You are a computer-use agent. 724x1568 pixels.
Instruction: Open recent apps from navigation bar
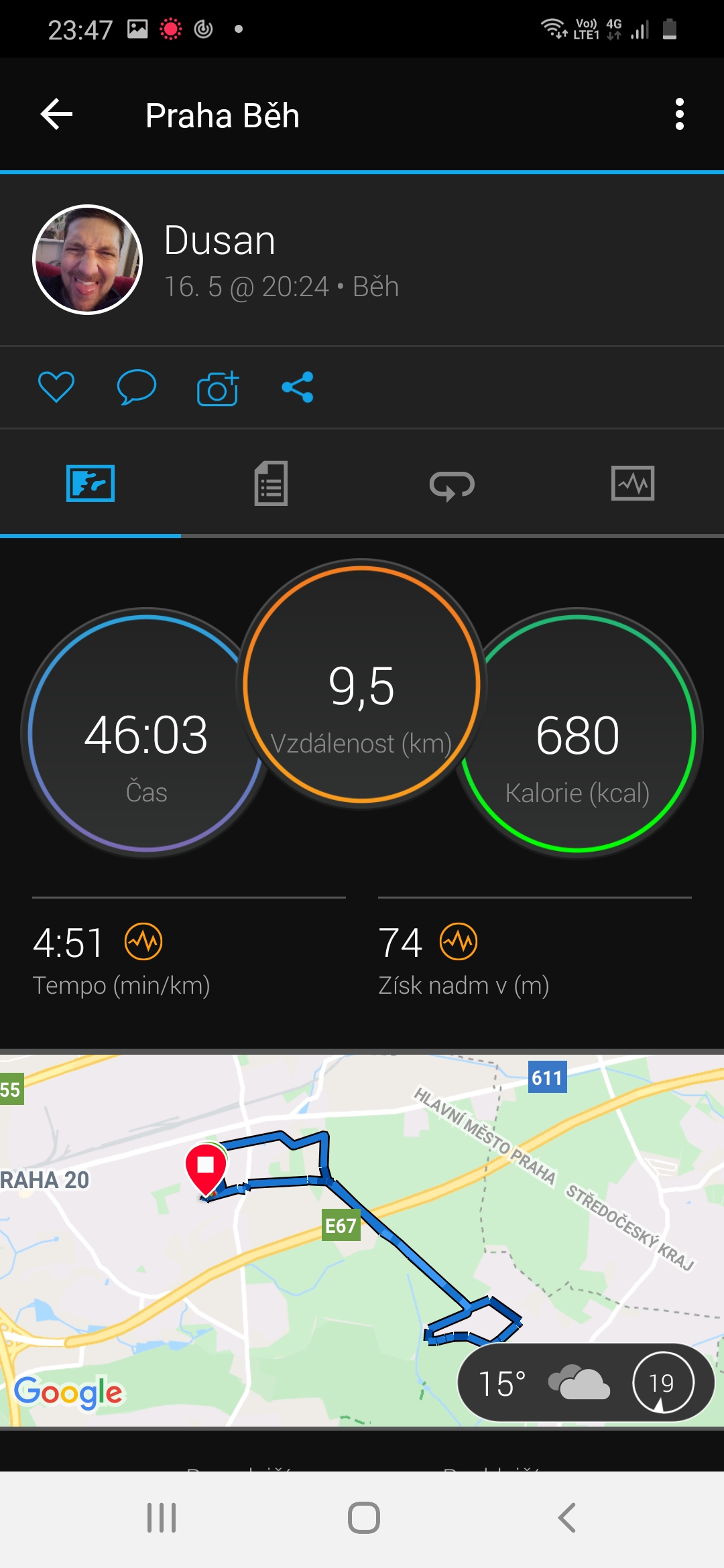pos(162,1518)
